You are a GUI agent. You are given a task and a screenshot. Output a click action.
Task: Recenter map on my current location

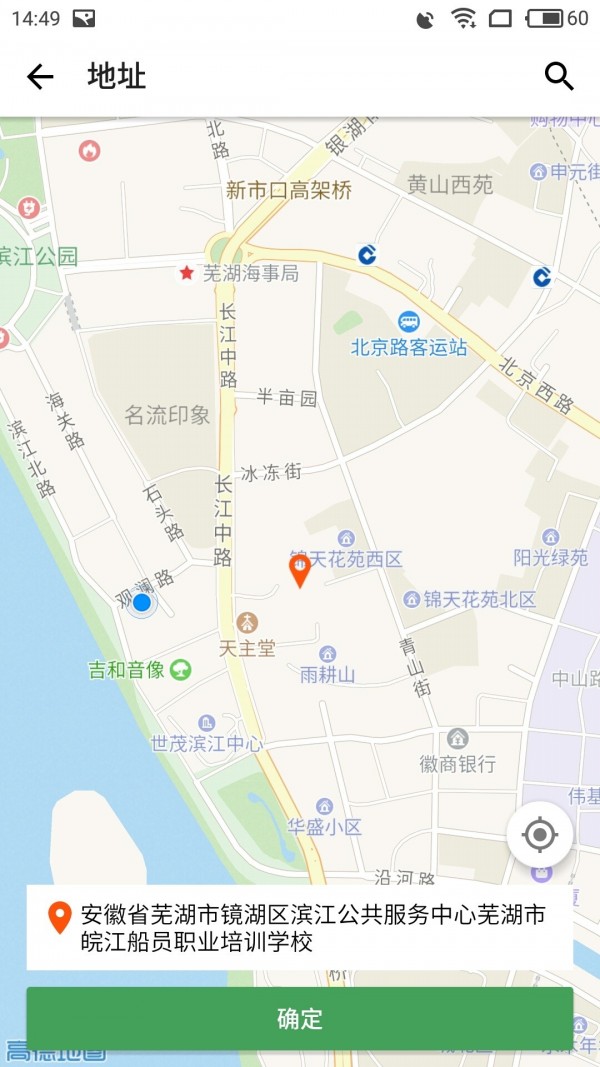coord(540,834)
